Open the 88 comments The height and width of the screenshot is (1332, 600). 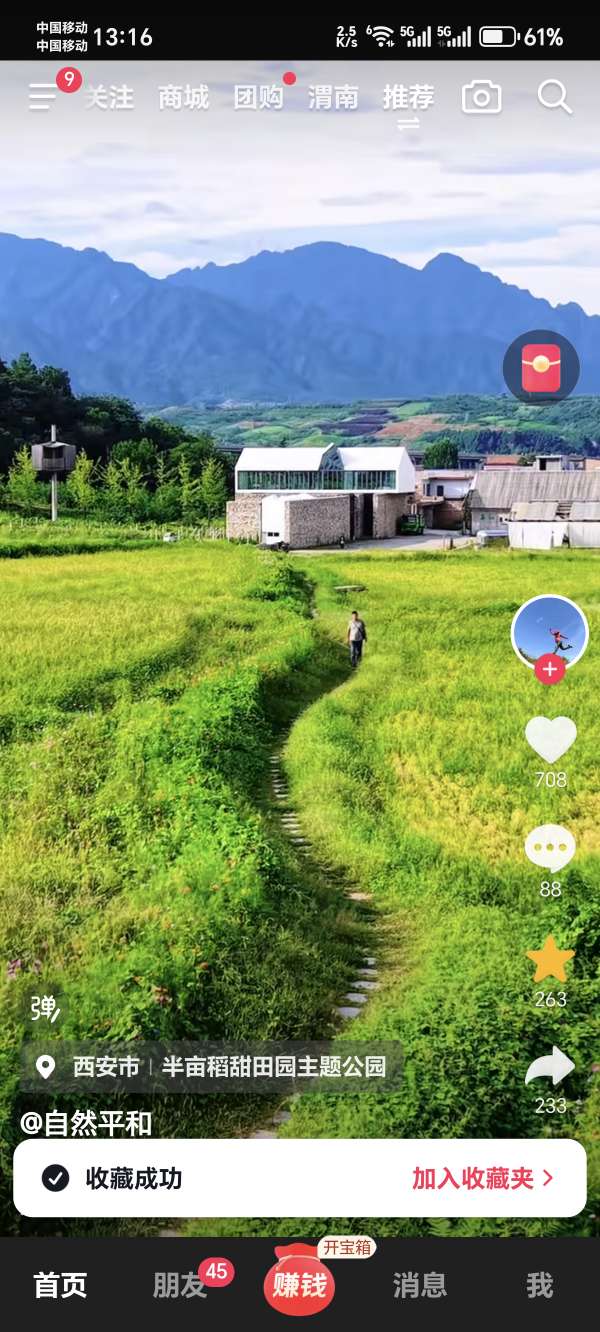pyautogui.click(x=550, y=849)
